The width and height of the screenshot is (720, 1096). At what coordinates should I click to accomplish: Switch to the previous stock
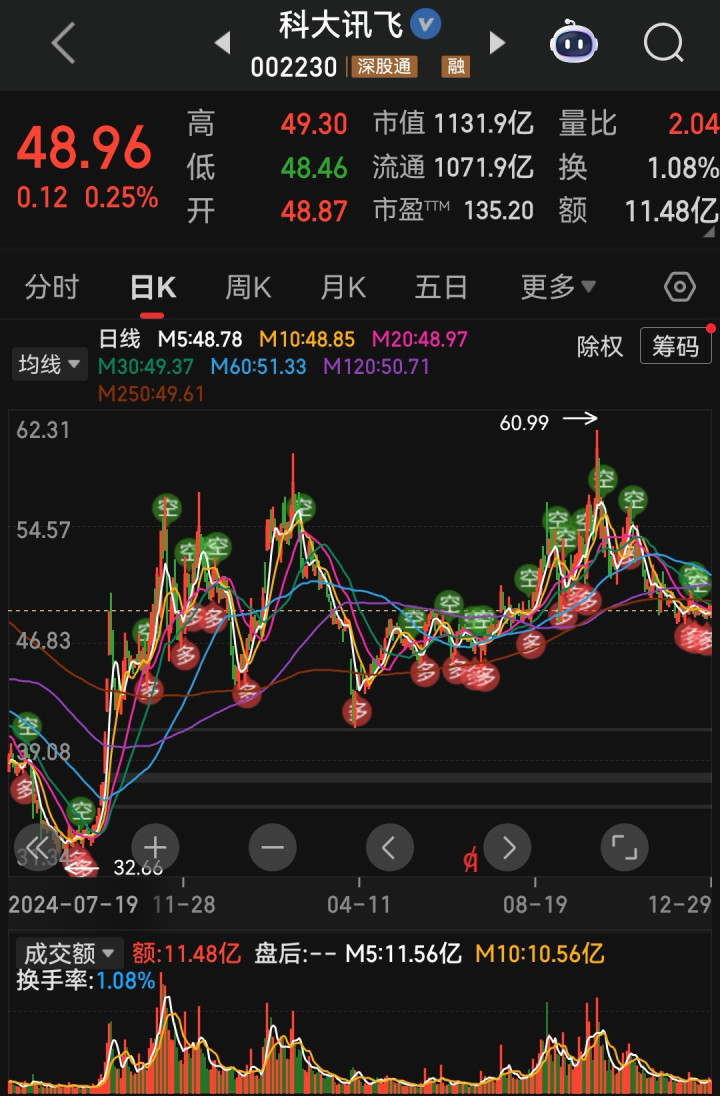point(222,43)
